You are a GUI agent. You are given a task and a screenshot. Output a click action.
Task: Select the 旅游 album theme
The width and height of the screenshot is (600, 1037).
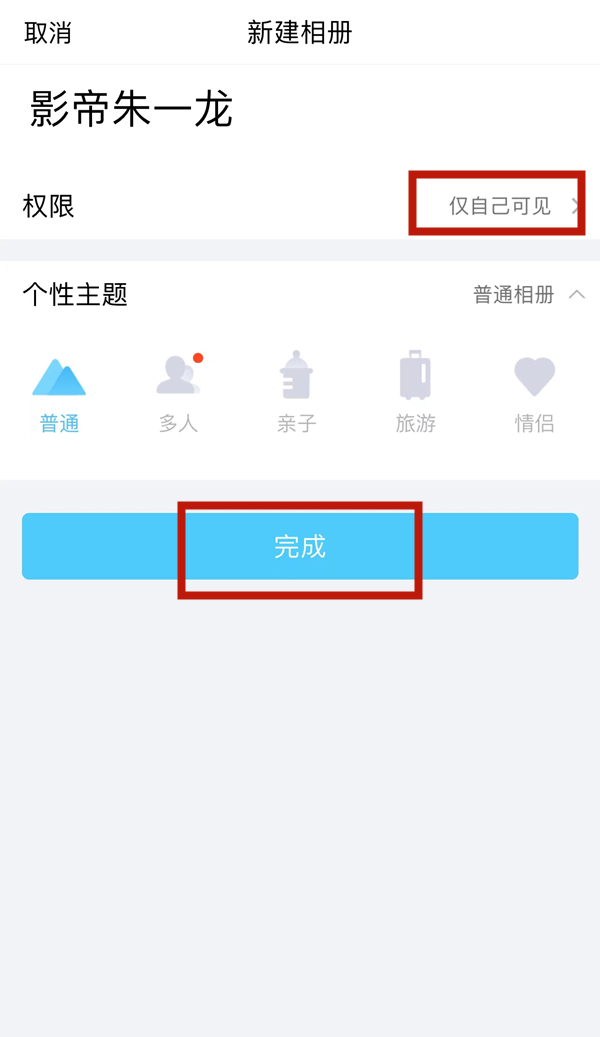point(415,395)
